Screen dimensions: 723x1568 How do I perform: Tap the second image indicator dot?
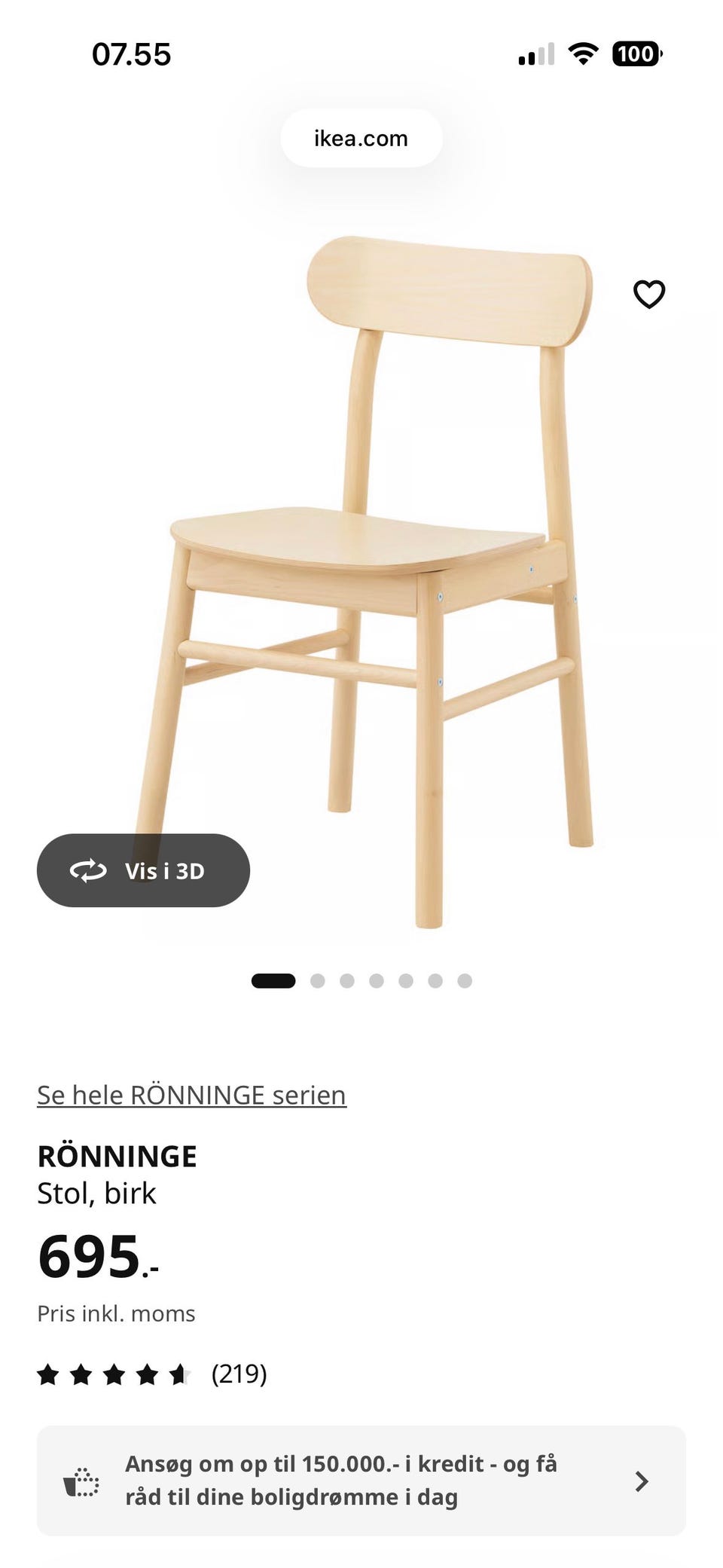[x=318, y=982]
